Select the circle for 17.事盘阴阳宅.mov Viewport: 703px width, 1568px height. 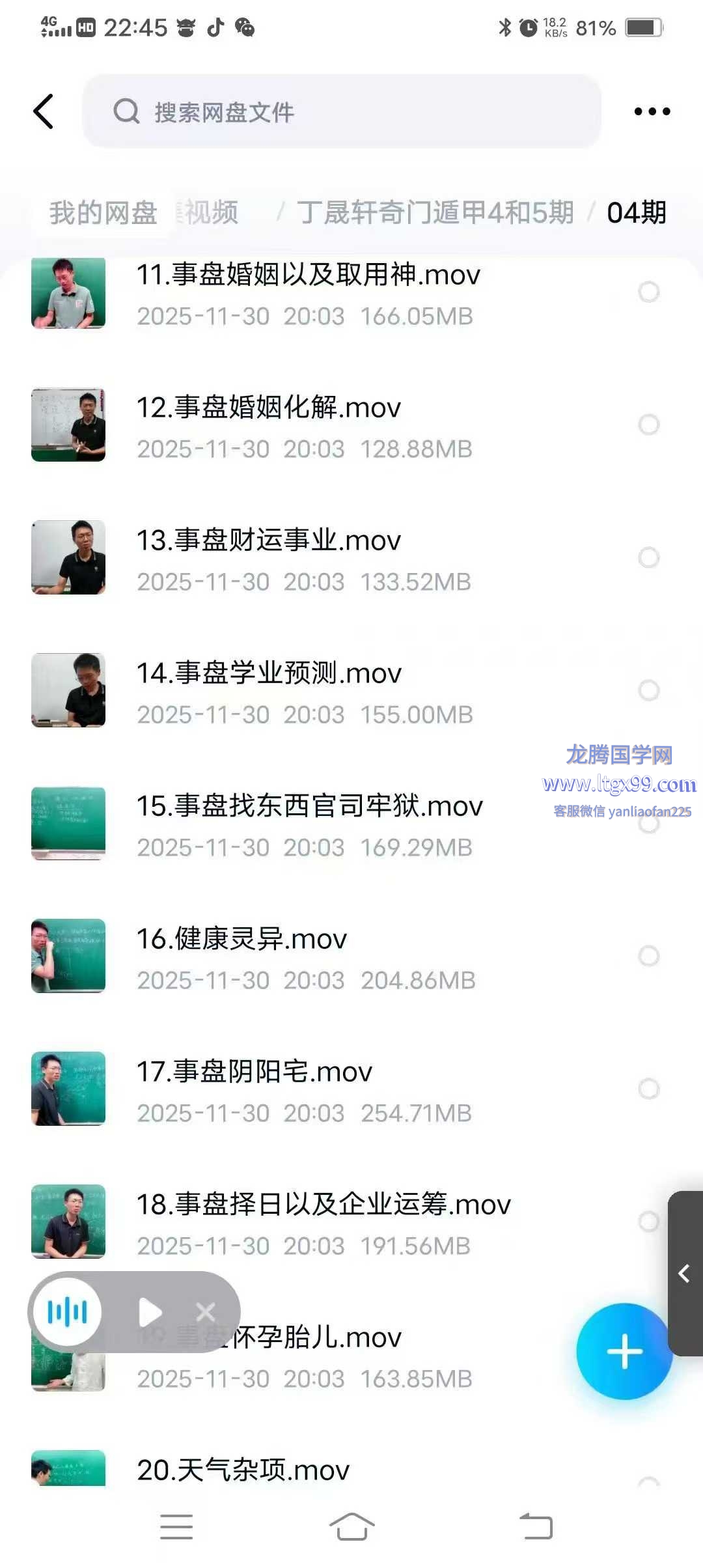pyautogui.click(x=648, y=1089)
